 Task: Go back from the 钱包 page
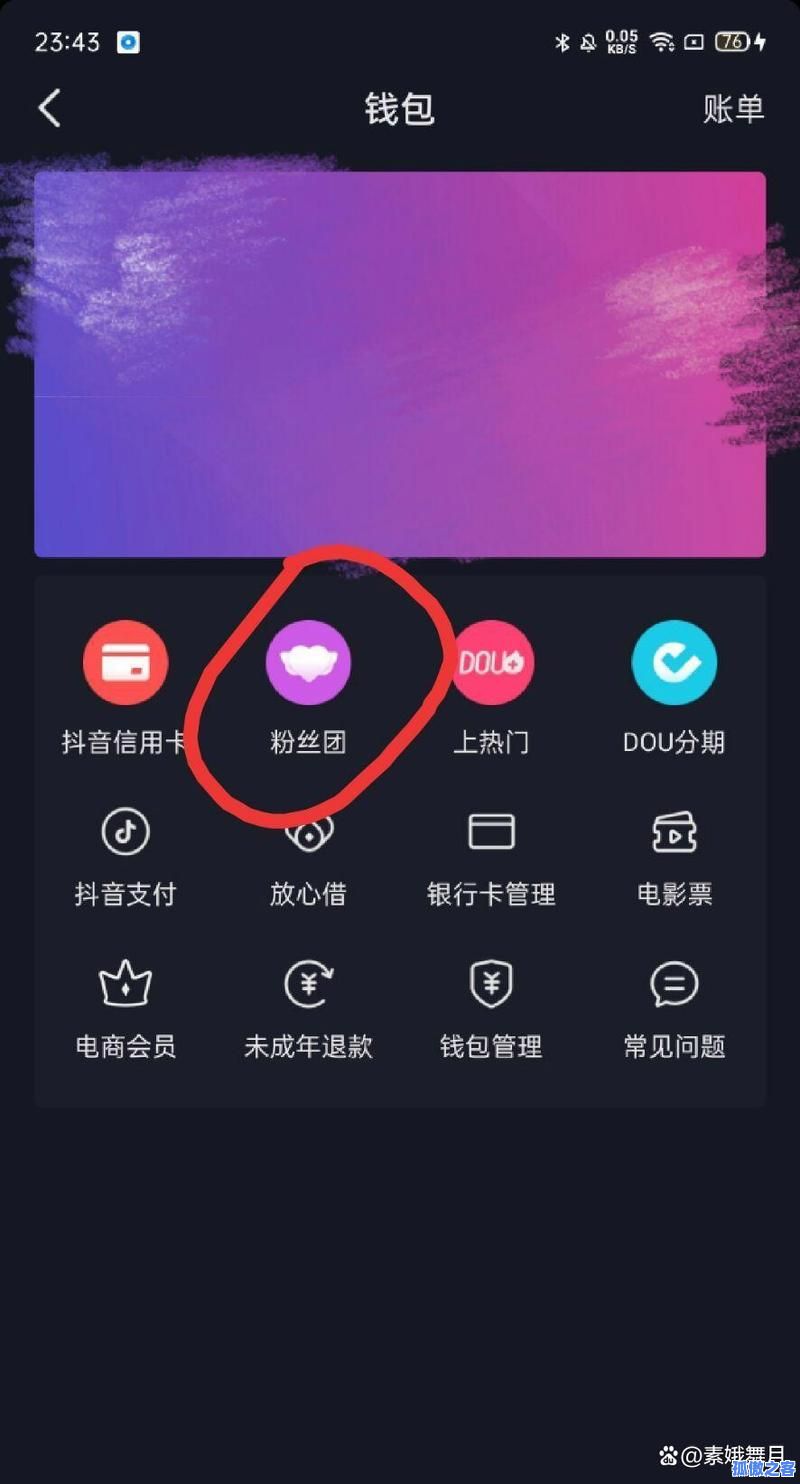click(50, 108)
